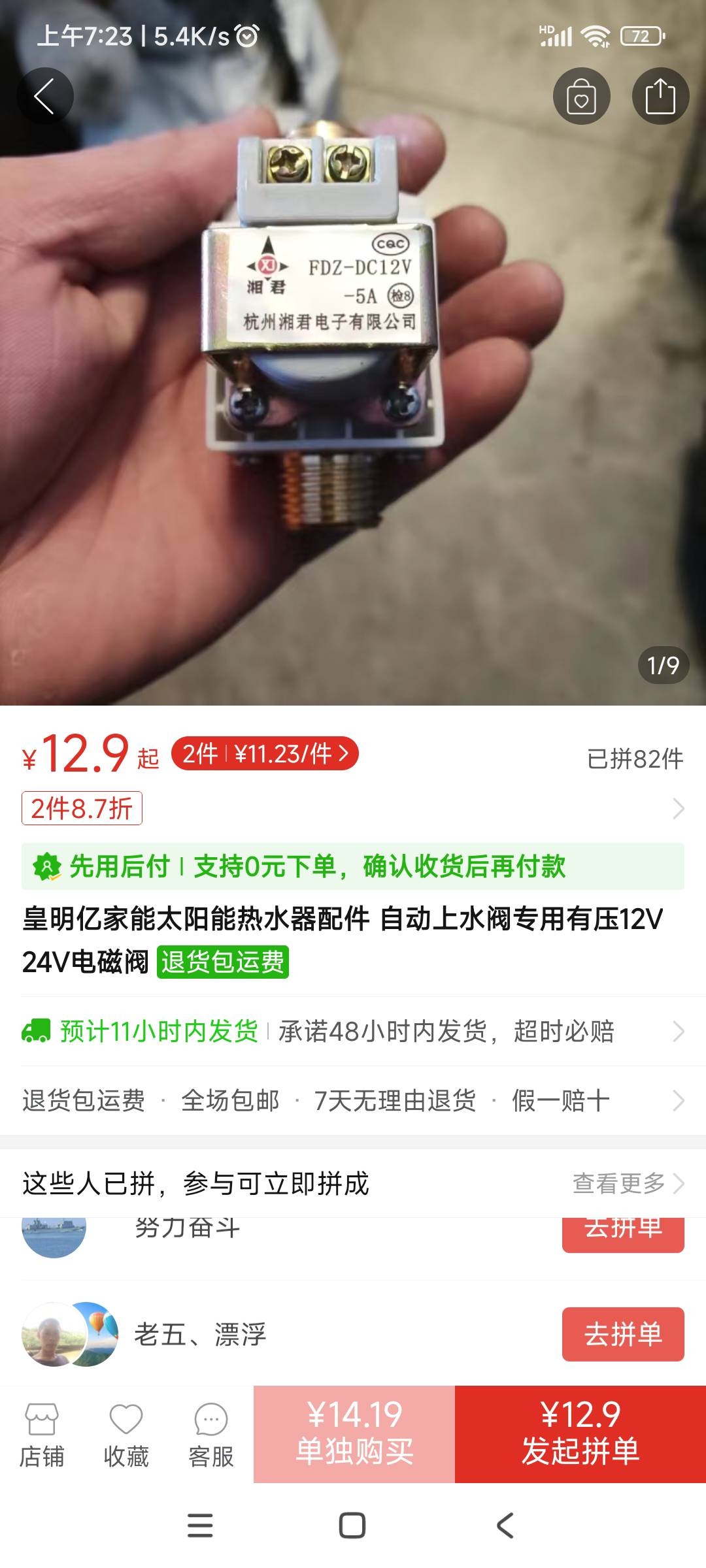Screen dimensions: 706x1568
Task: Open the system recent apps menu
Action: [x=200, y=1526]
